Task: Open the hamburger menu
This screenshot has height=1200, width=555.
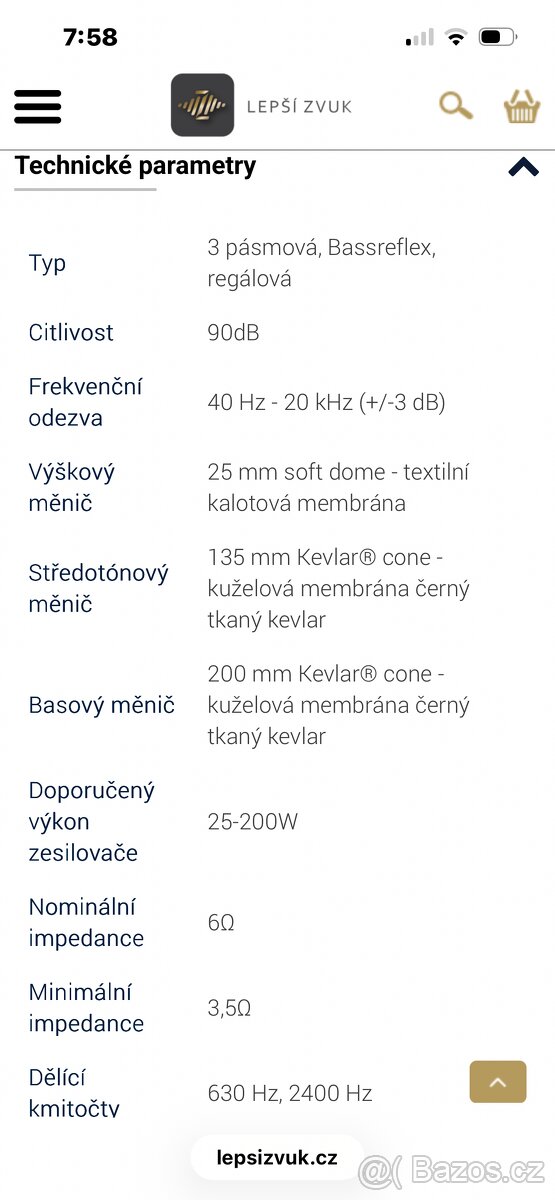Action: tap(38, 106)
